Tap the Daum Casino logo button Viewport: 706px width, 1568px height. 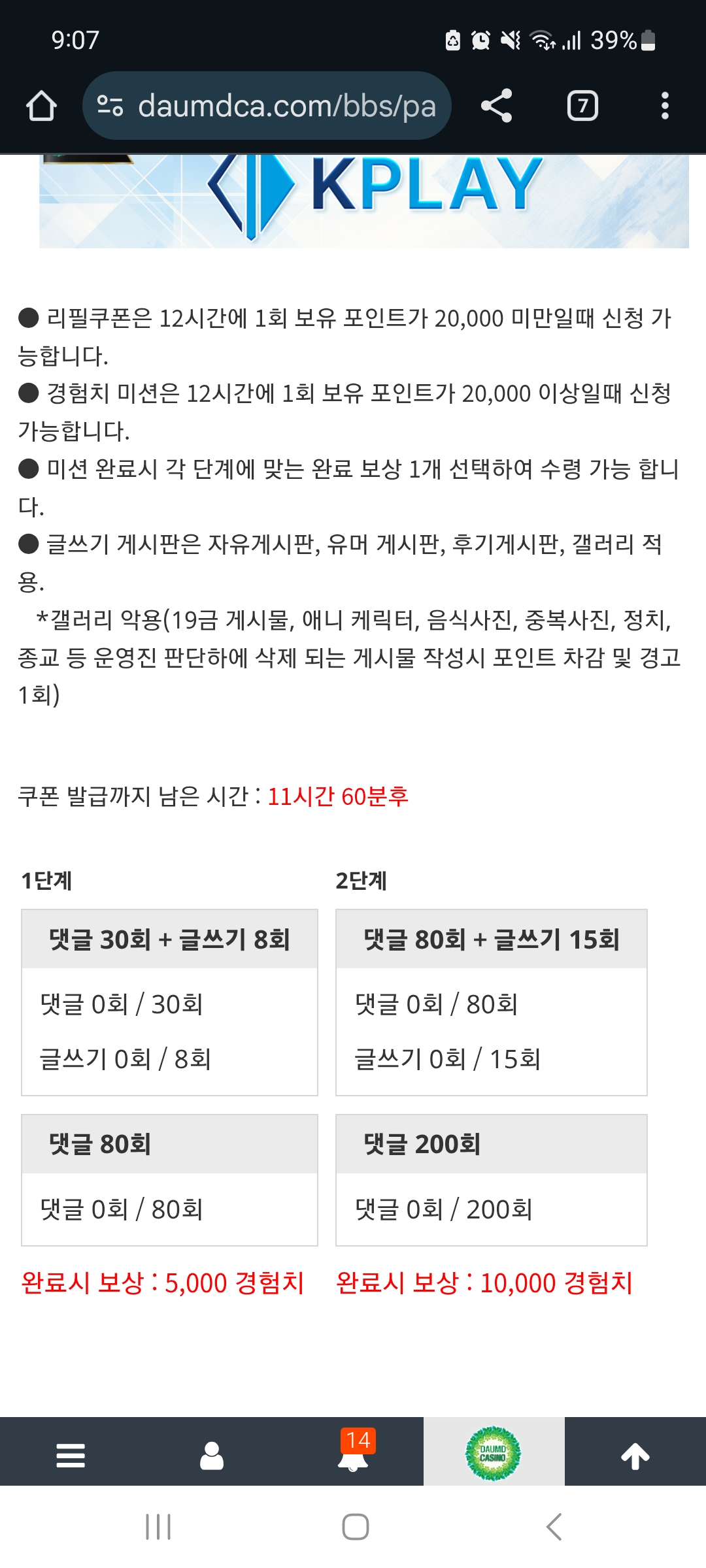(494, 1454)
